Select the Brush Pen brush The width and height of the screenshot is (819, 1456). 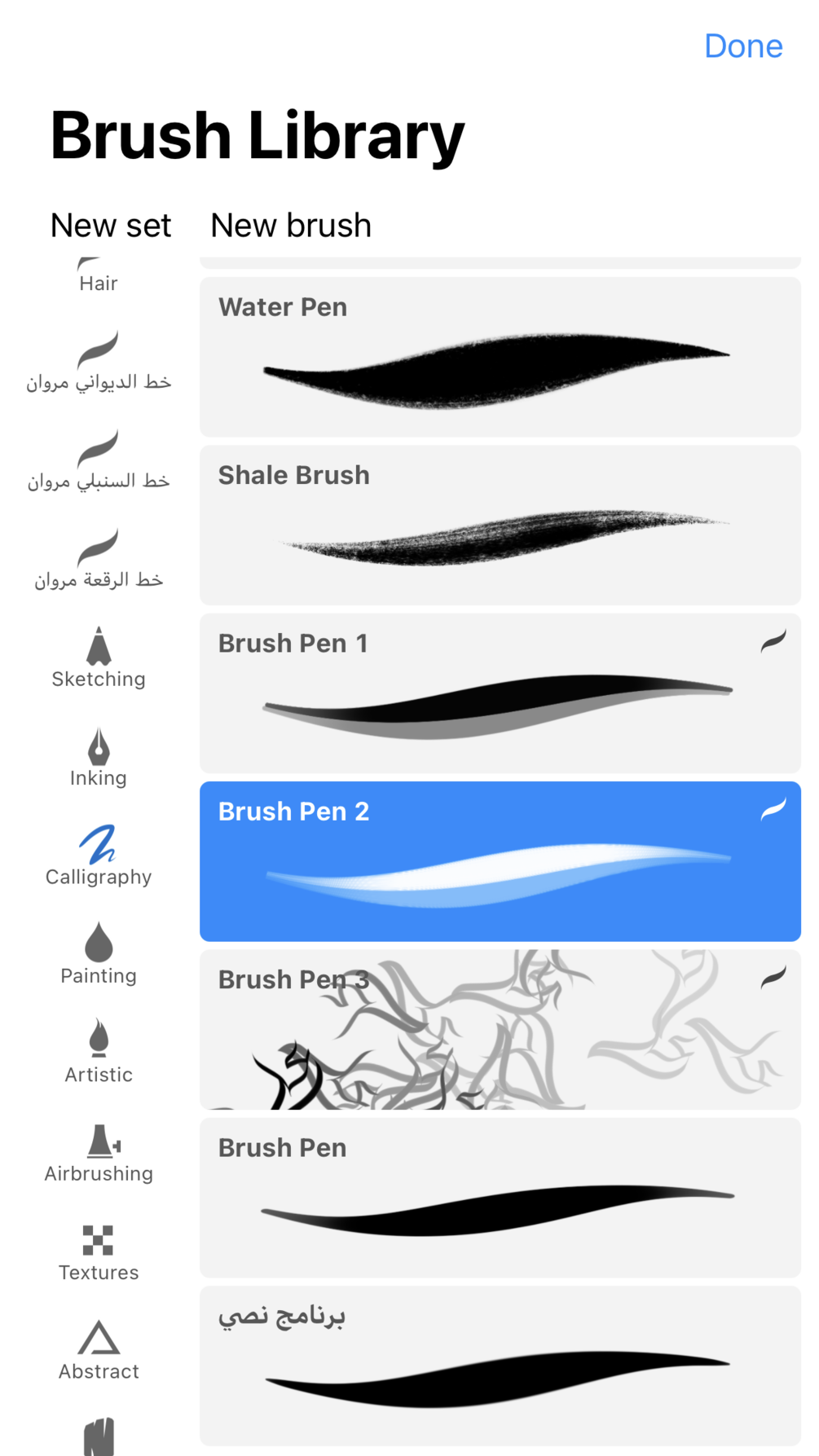(500, 1197)
